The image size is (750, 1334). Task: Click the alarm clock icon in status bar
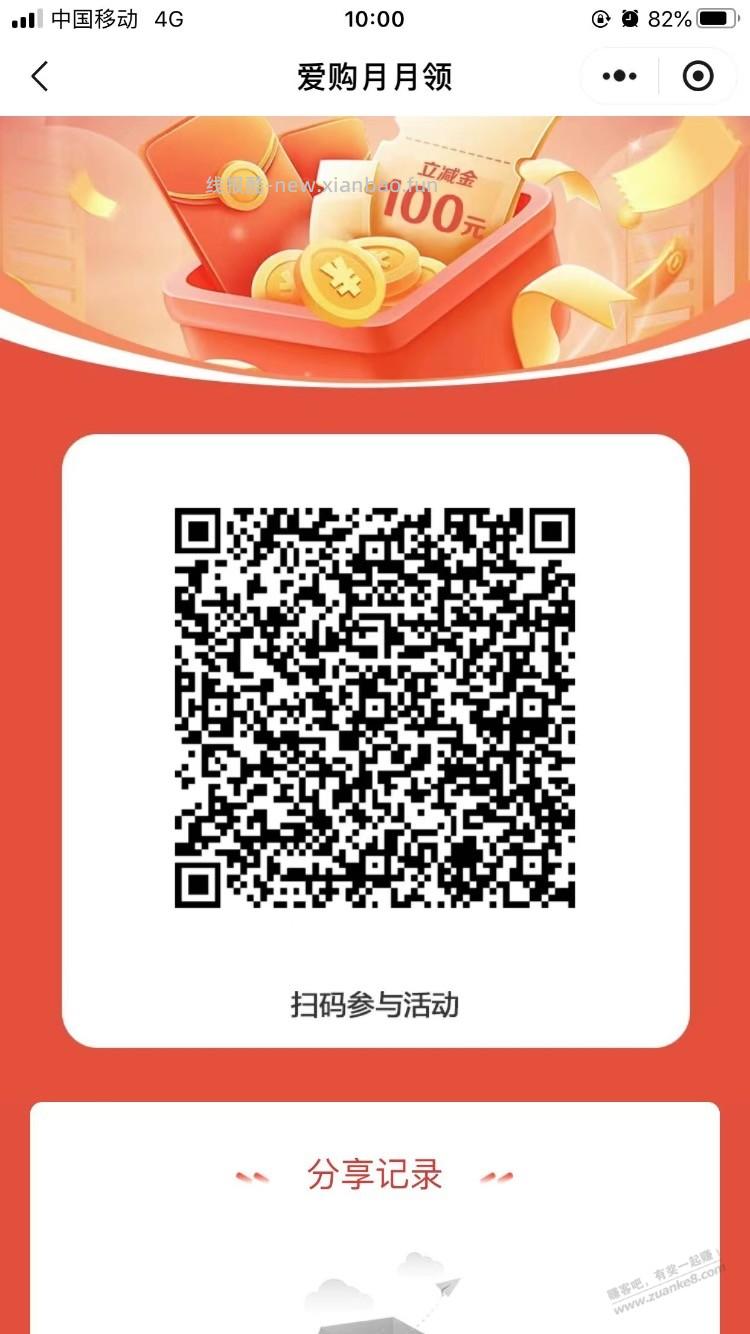(x=630, y=18)
